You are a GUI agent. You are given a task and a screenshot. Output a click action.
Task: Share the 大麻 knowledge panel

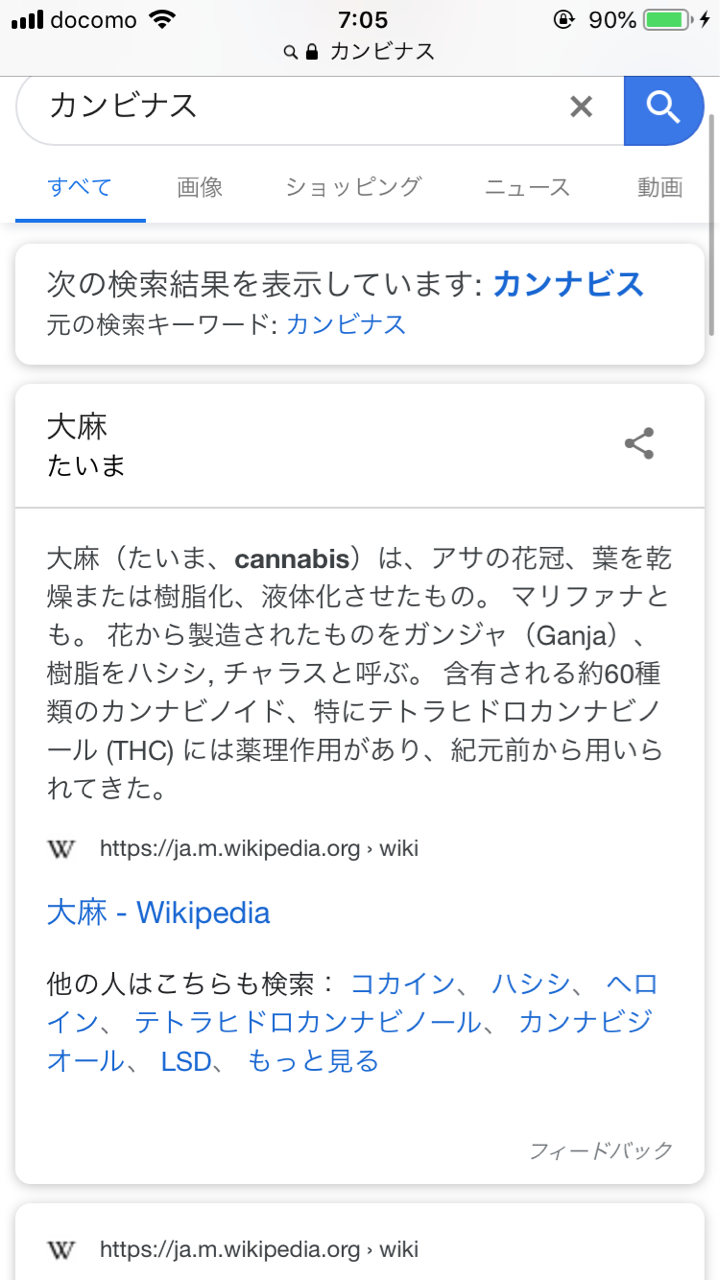click(x=639, y=444)
